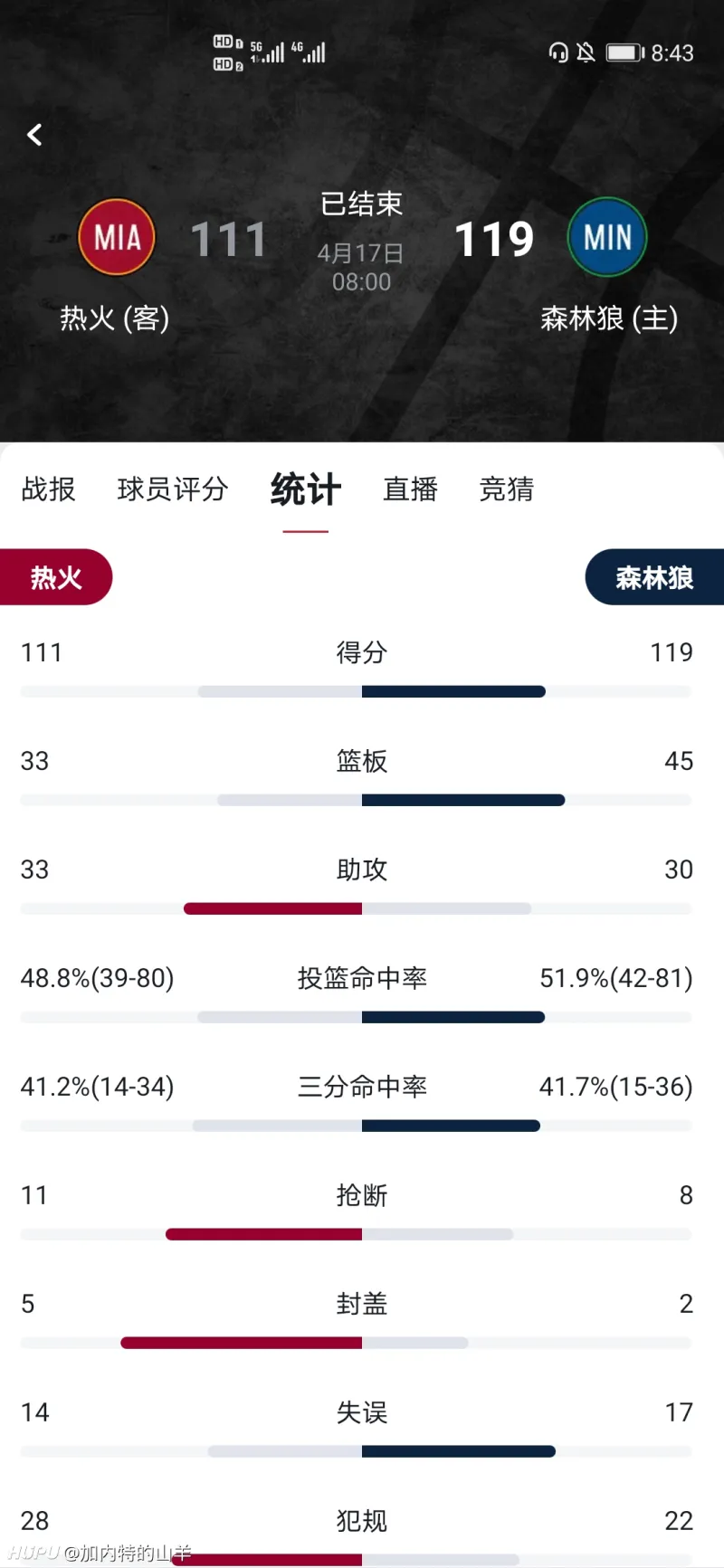This screenshot has height=1568, width=724.
Task: Tap the 森林狼 team button
Action: pyautogui.click(x=653, y=577)
